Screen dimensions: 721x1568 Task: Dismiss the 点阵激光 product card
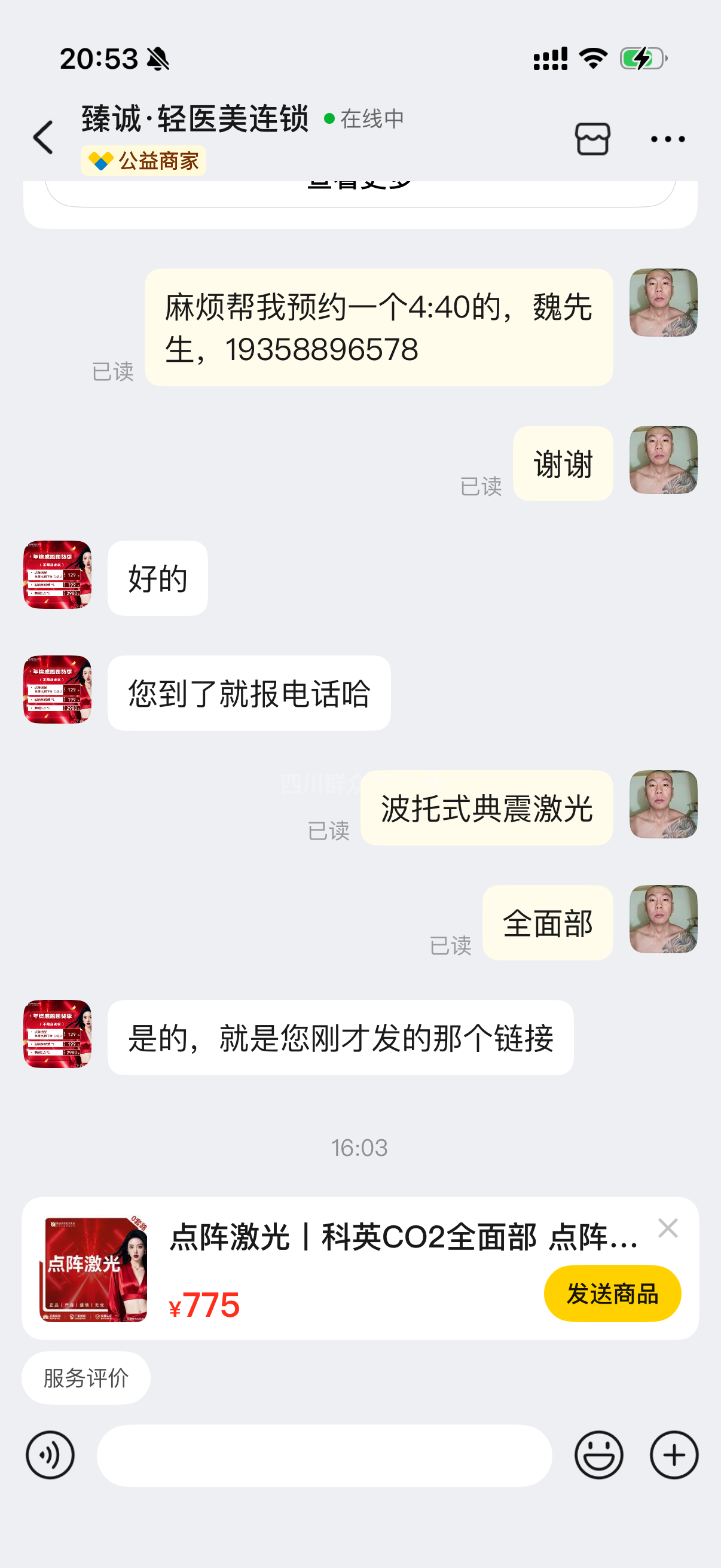(x=667, y=1228)
